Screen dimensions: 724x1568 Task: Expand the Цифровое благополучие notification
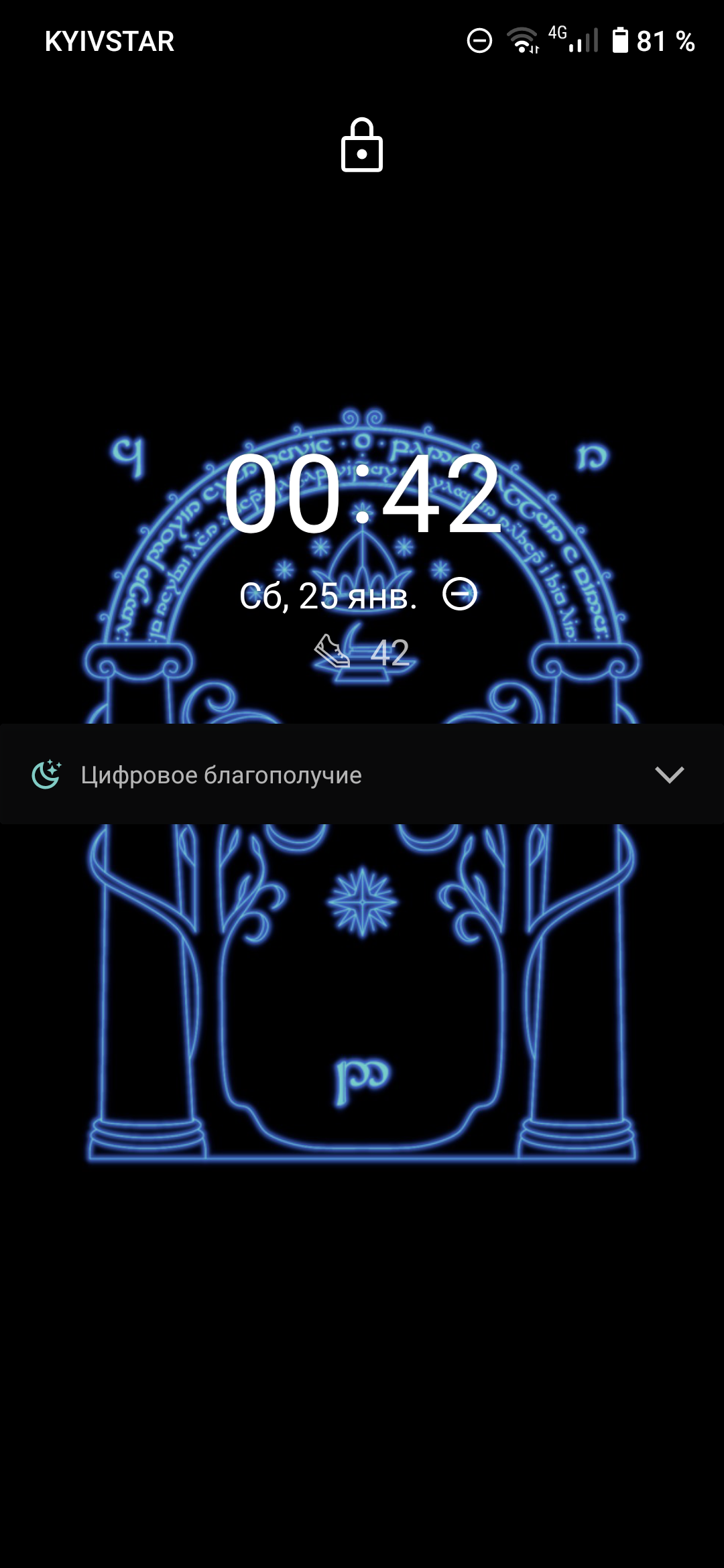(669, 775)
